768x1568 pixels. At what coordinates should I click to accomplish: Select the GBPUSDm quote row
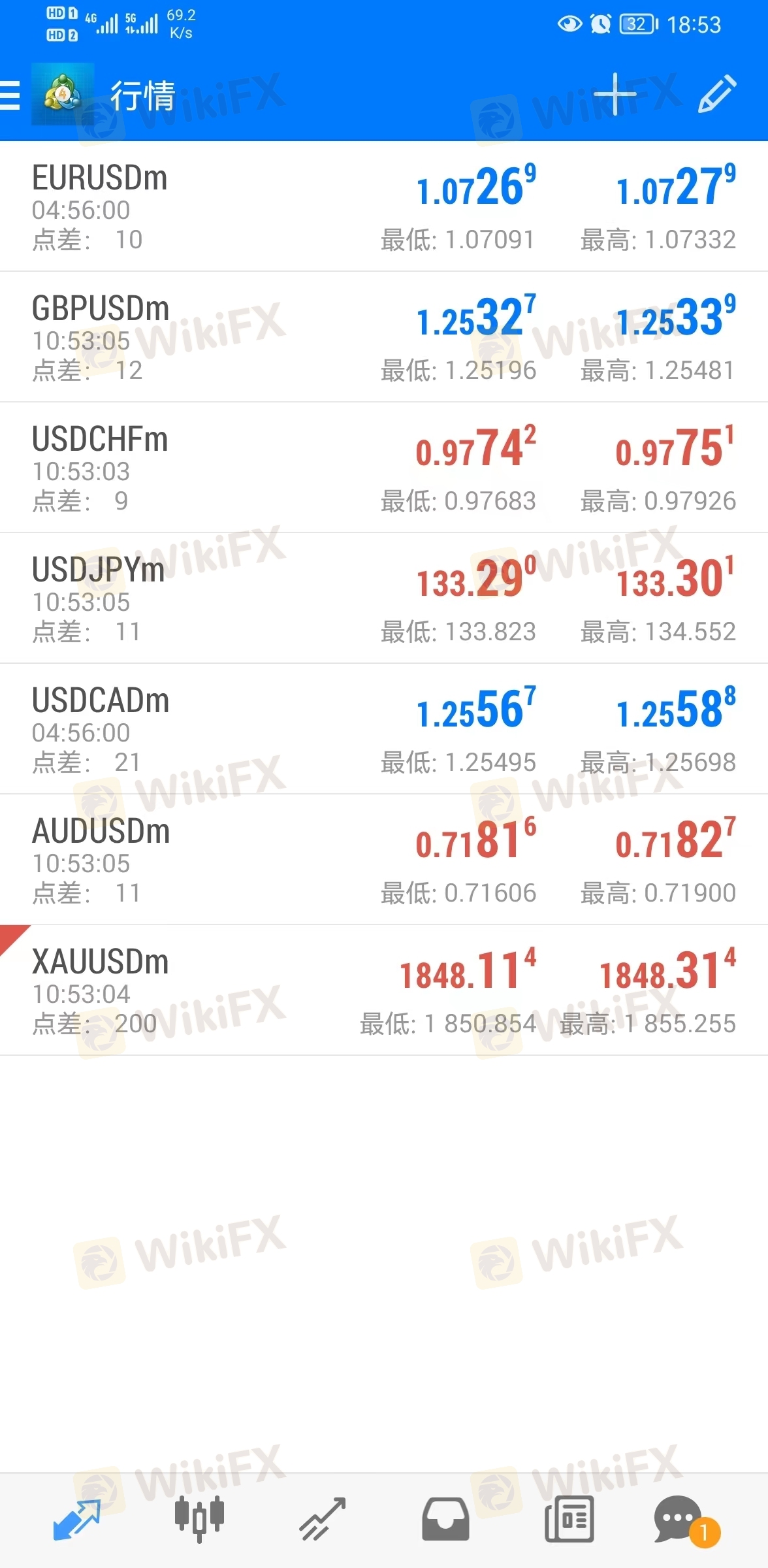(384, 337)
